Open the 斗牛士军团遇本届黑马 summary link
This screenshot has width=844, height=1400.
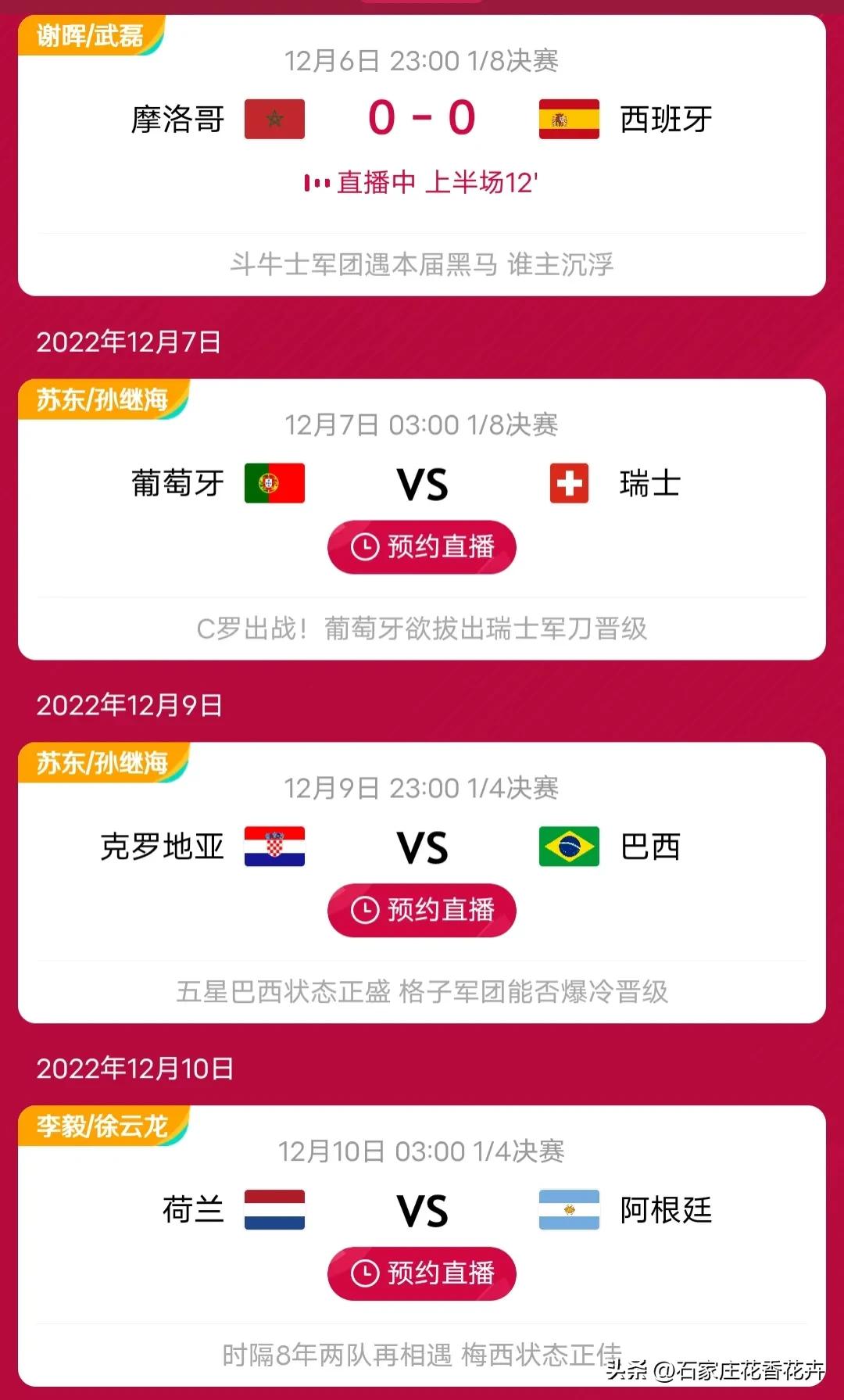point(421,264)
